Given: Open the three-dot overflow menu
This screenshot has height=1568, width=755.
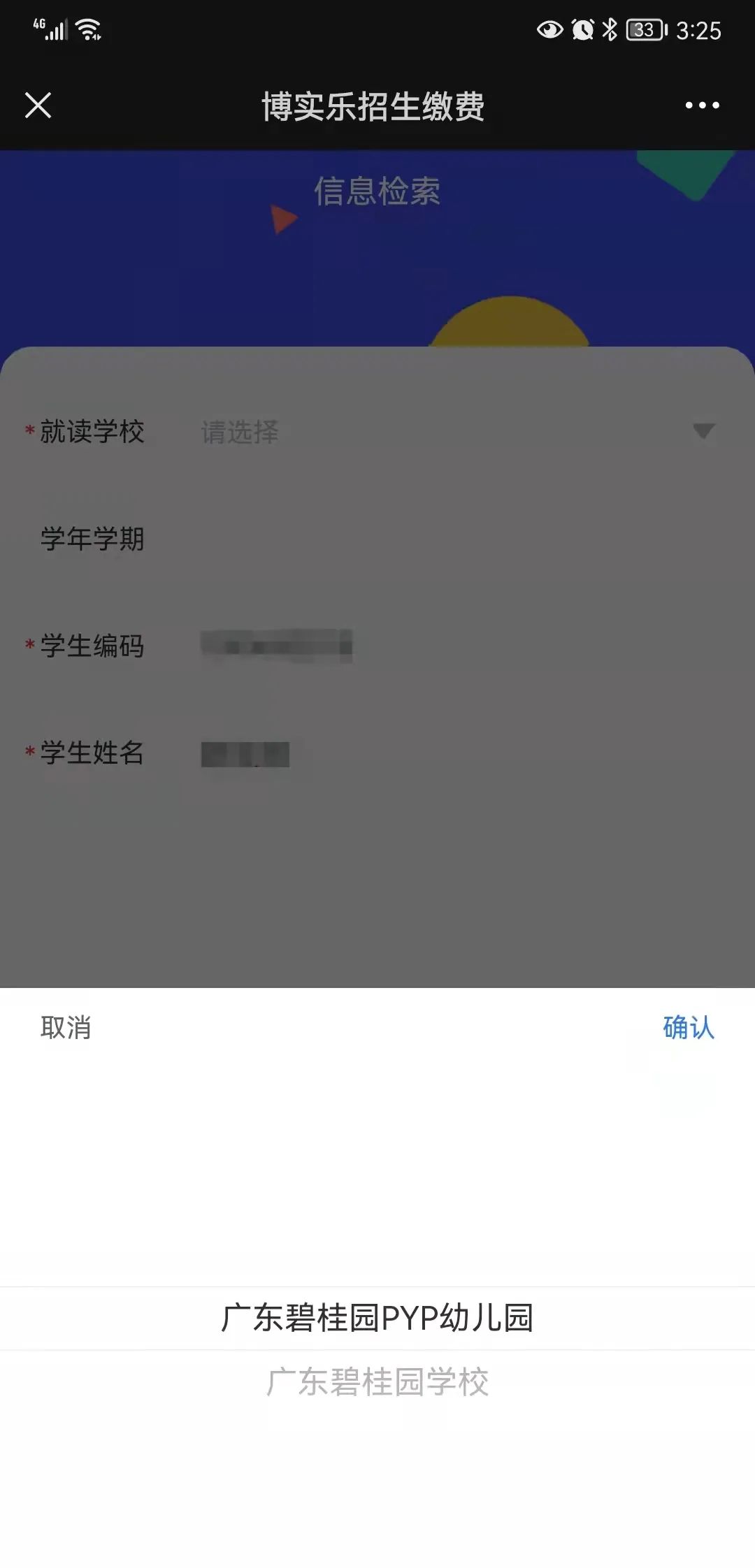Looking at the screenshot, I should tap(702, 106).
